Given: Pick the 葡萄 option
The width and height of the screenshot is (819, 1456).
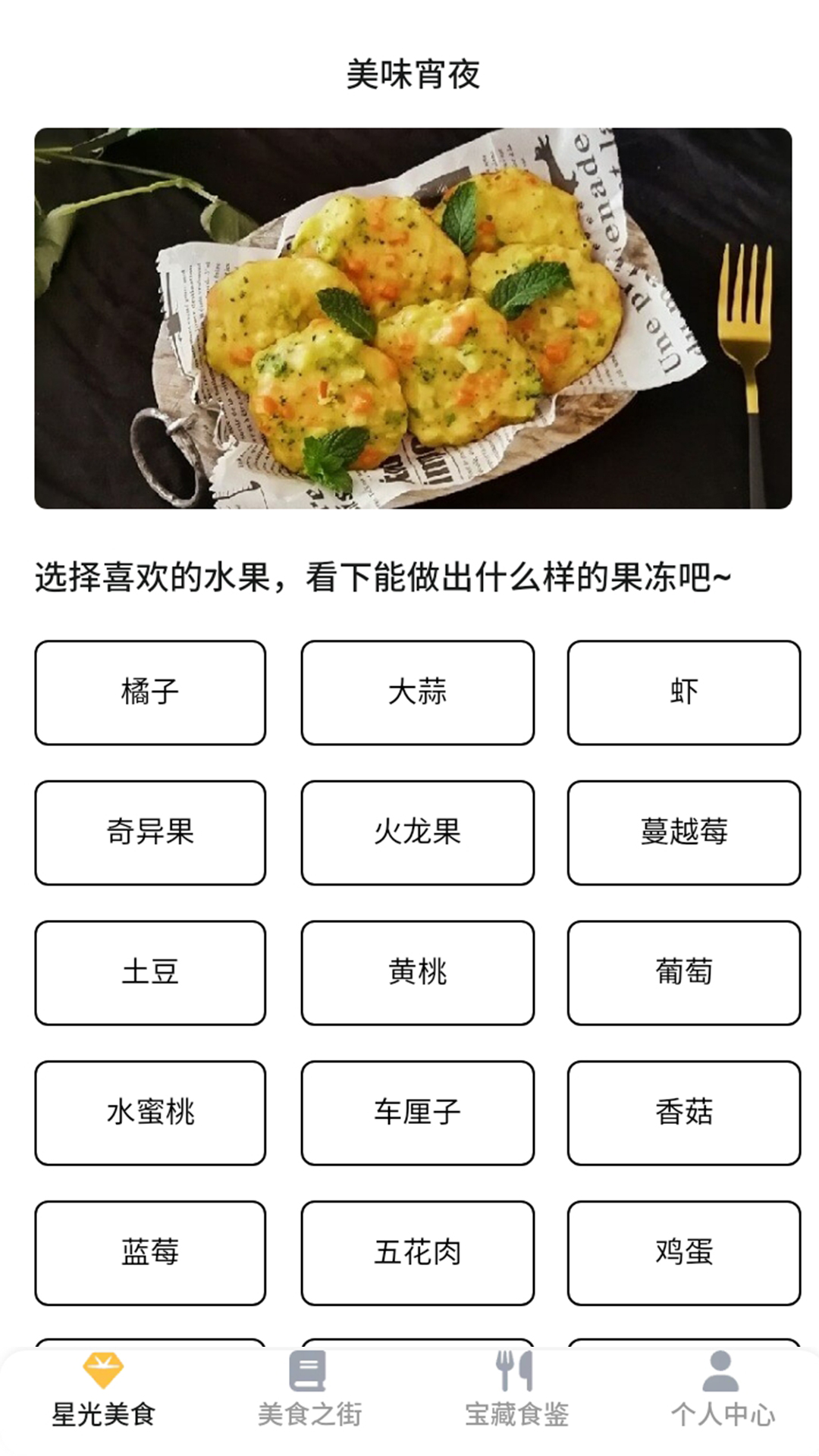Looking at the screenshot, I should tap(683, 973).
